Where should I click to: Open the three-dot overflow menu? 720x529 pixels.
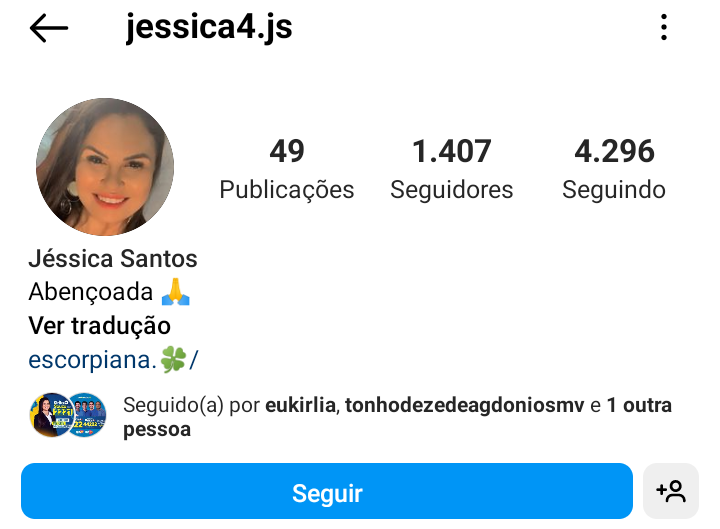[664, 28]
